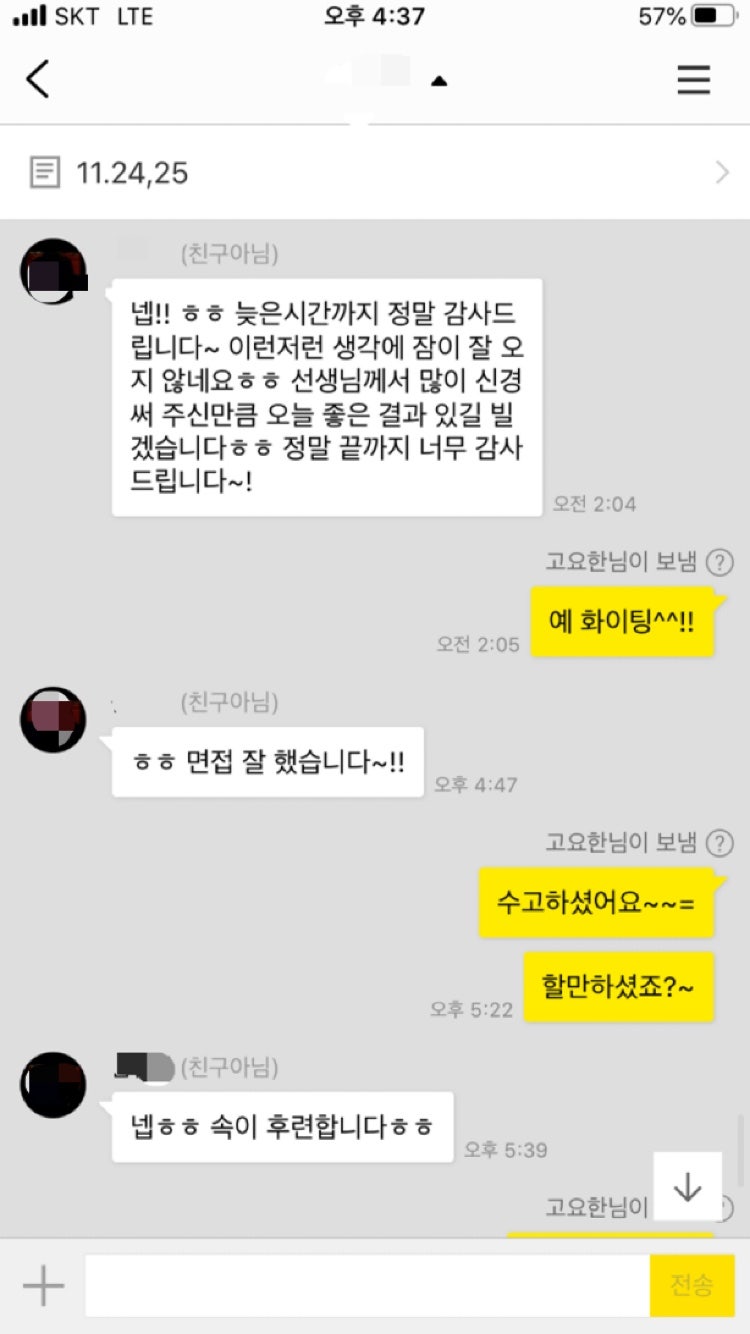View profile of sender of 늦은시간까지 message
Screen dimensions: 750x1334
(x=53, y=271)
